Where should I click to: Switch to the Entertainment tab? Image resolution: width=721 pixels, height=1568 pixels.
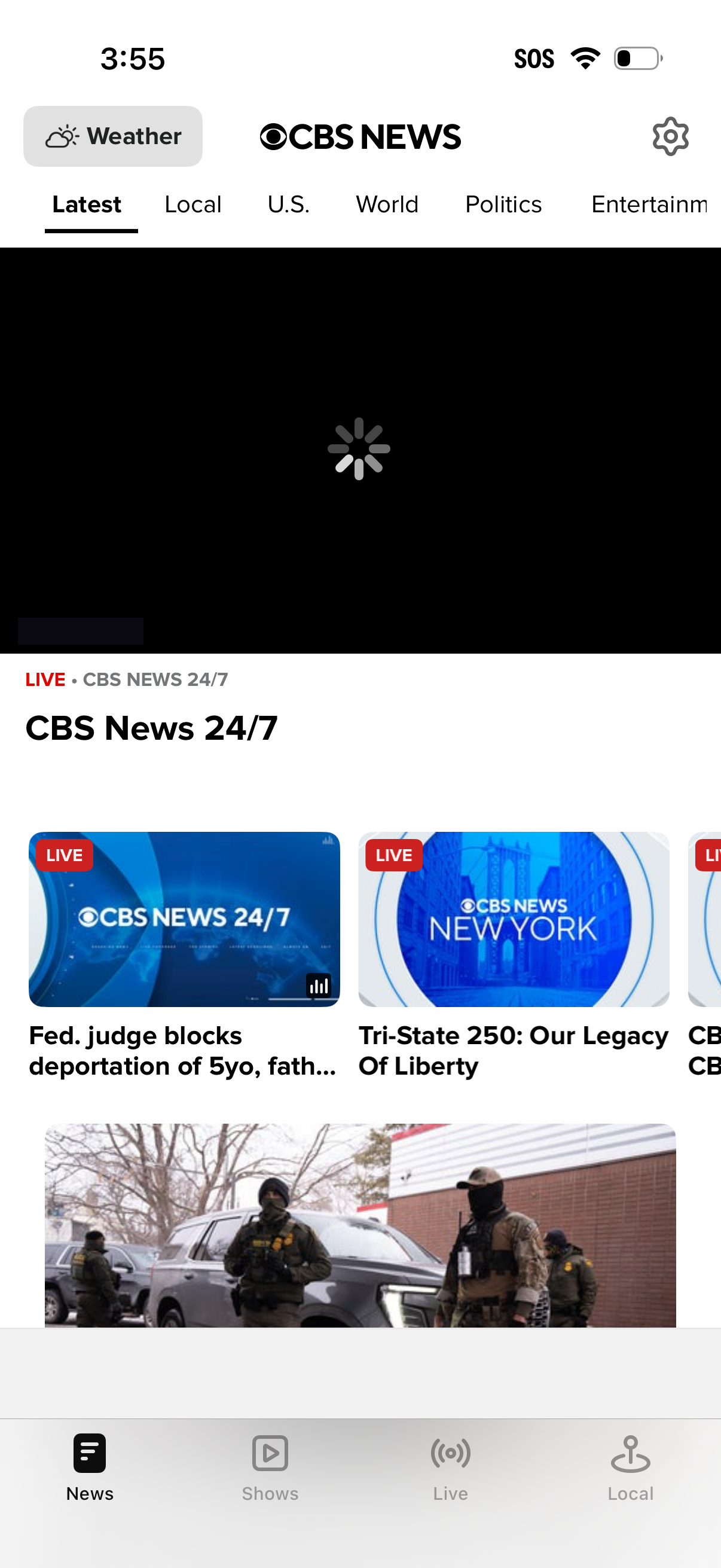click(x=648, y=205)
